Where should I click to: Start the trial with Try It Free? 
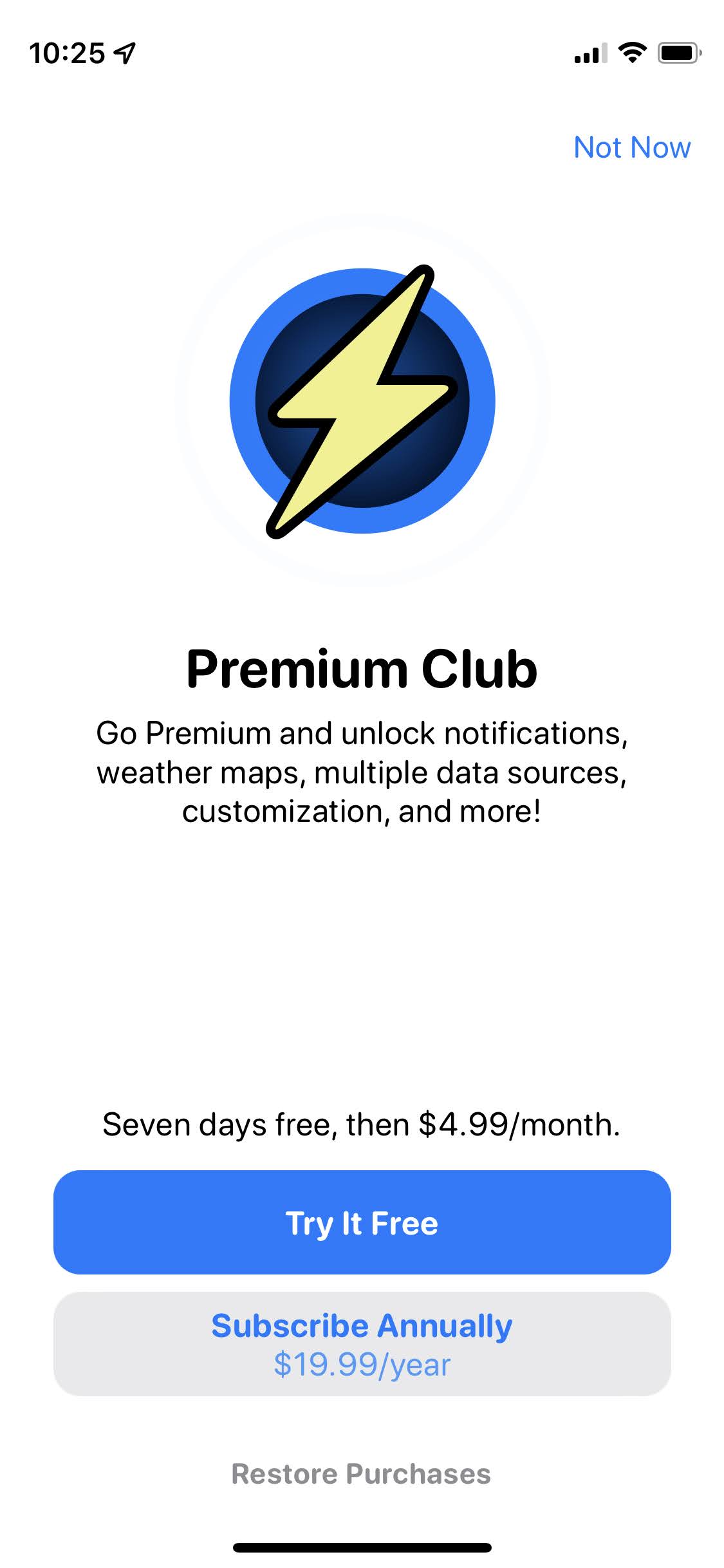362,1222
